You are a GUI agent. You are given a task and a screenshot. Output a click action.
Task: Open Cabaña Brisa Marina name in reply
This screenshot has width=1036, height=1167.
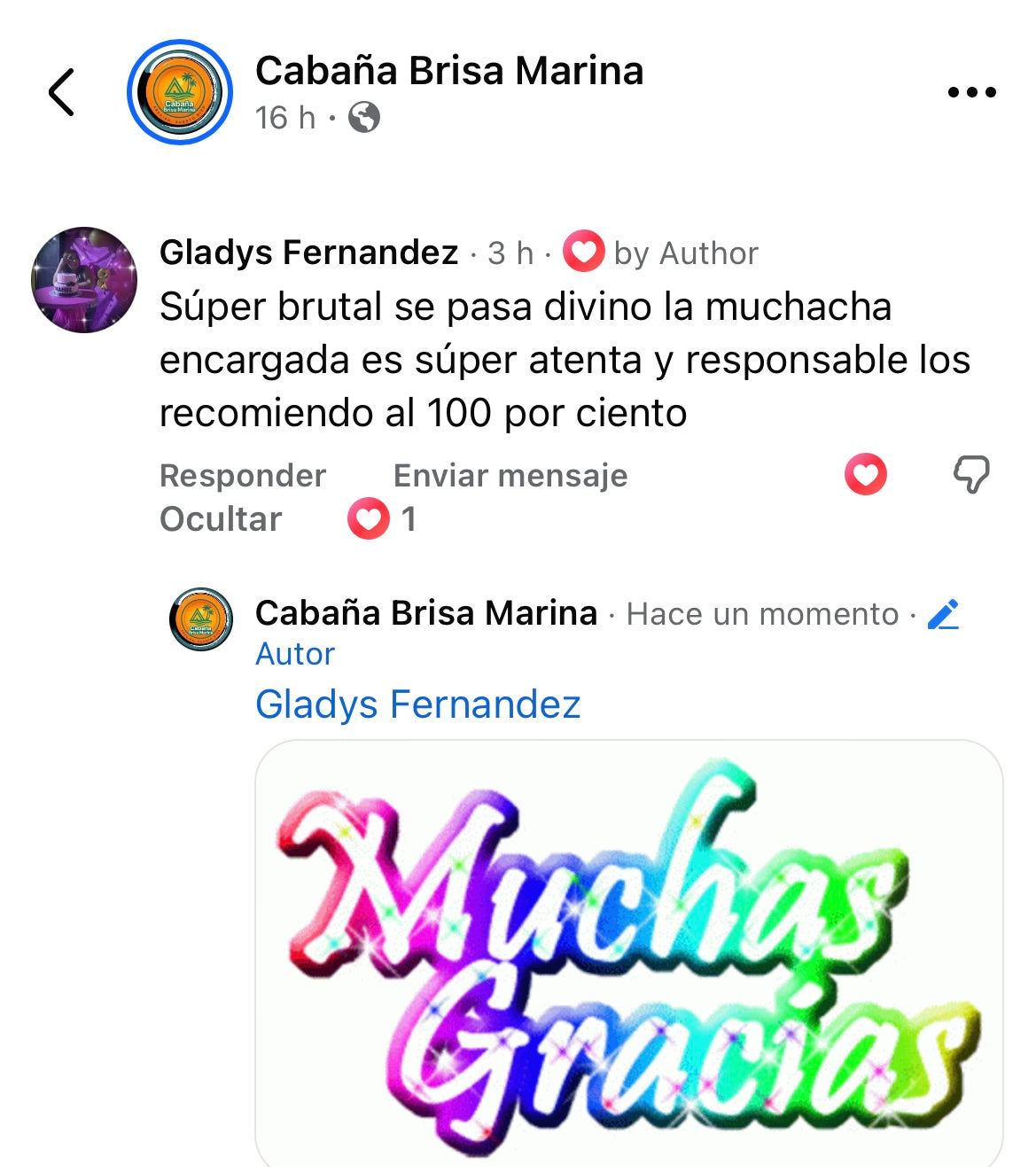pyautogui.click(x=426, y=613)
